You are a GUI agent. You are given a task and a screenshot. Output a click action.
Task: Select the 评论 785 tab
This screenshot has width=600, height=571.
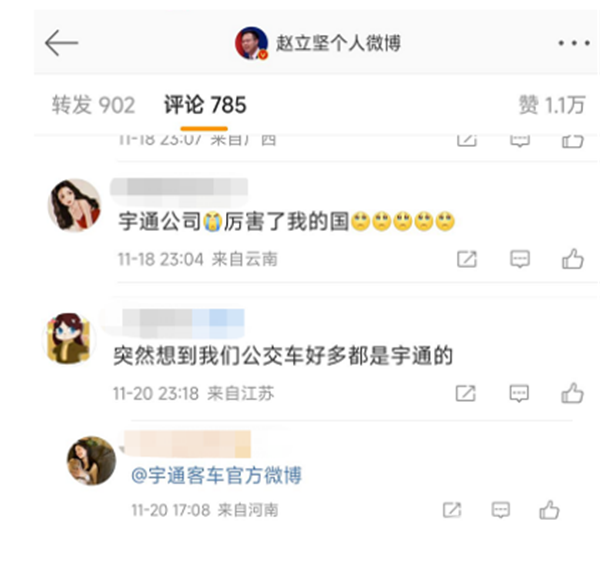[205, 105]
